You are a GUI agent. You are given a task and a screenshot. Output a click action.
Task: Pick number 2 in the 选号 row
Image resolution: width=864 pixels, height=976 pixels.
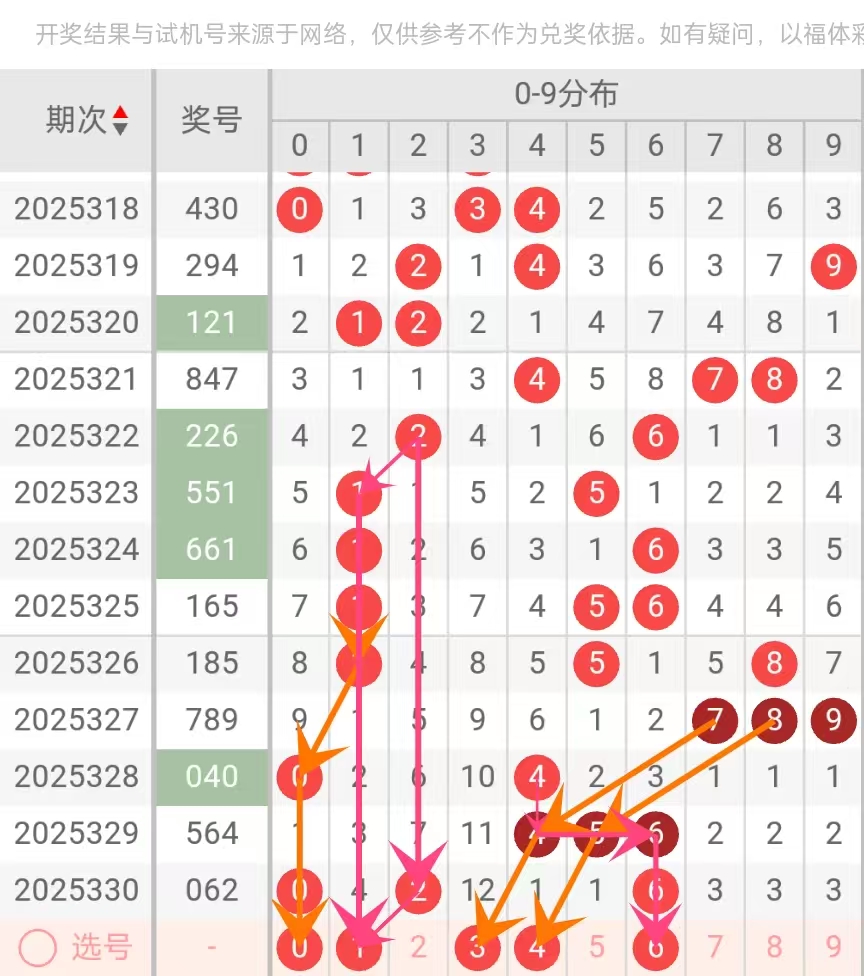click(418, 947)
